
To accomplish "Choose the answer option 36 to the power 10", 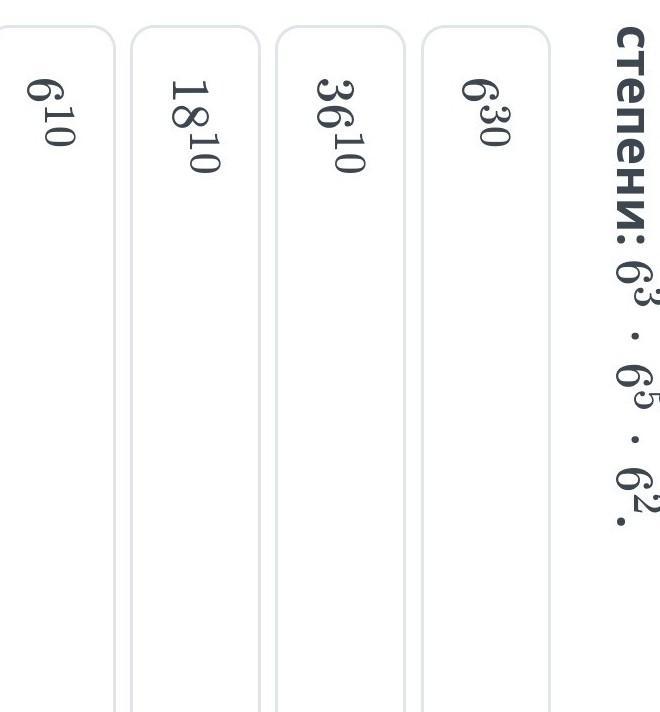I will [340, 125].
